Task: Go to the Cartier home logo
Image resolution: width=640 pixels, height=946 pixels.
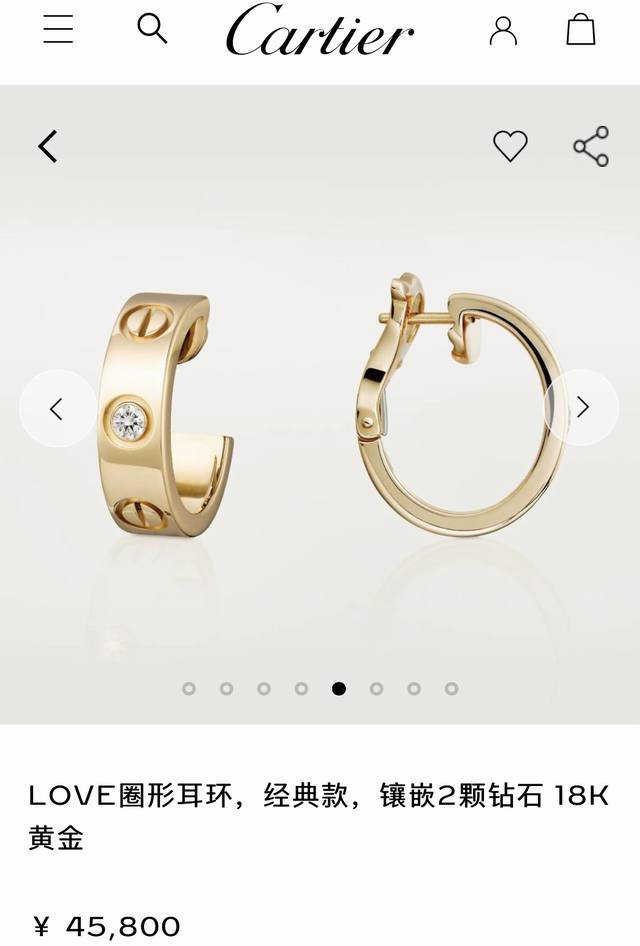Action: click(x=320, y=31)
